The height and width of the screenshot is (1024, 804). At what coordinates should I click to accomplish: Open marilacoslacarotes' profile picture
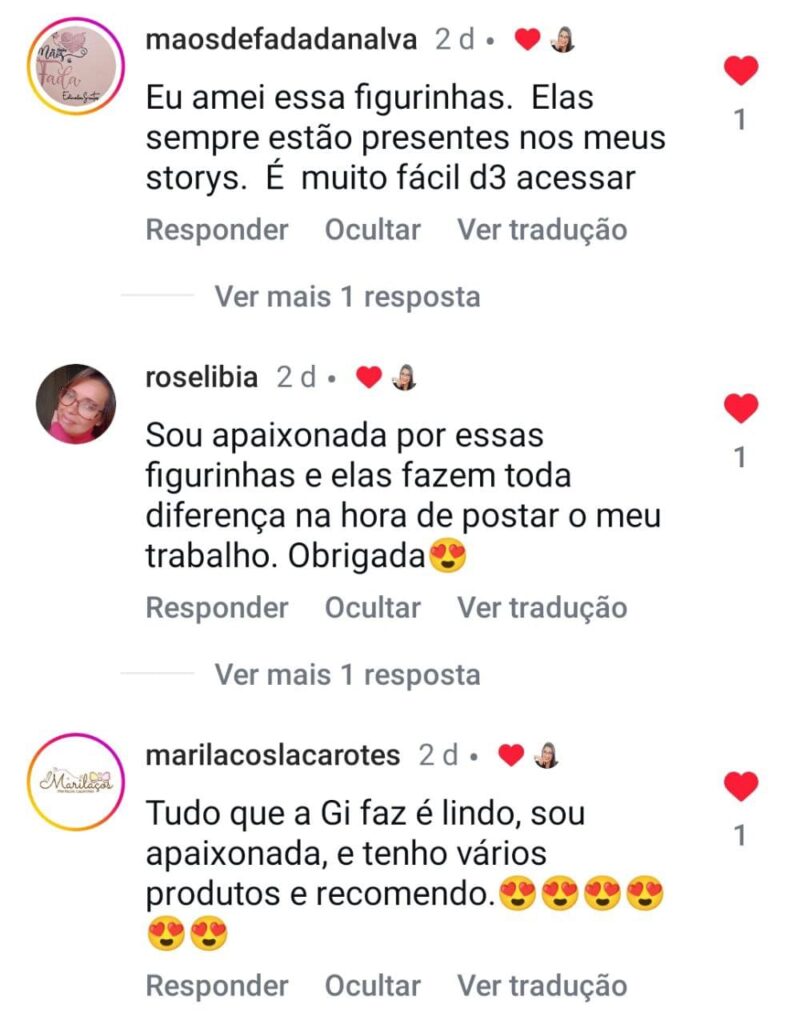click(x=75, y=782)
